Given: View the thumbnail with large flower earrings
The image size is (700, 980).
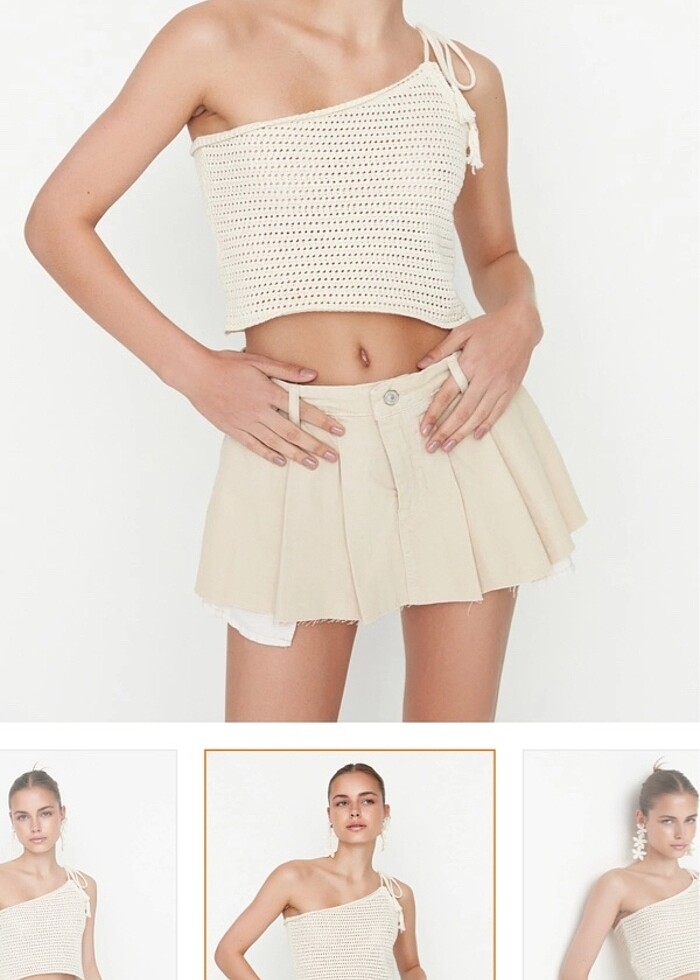Looking at the screenshot, I should tap(612, 865).
